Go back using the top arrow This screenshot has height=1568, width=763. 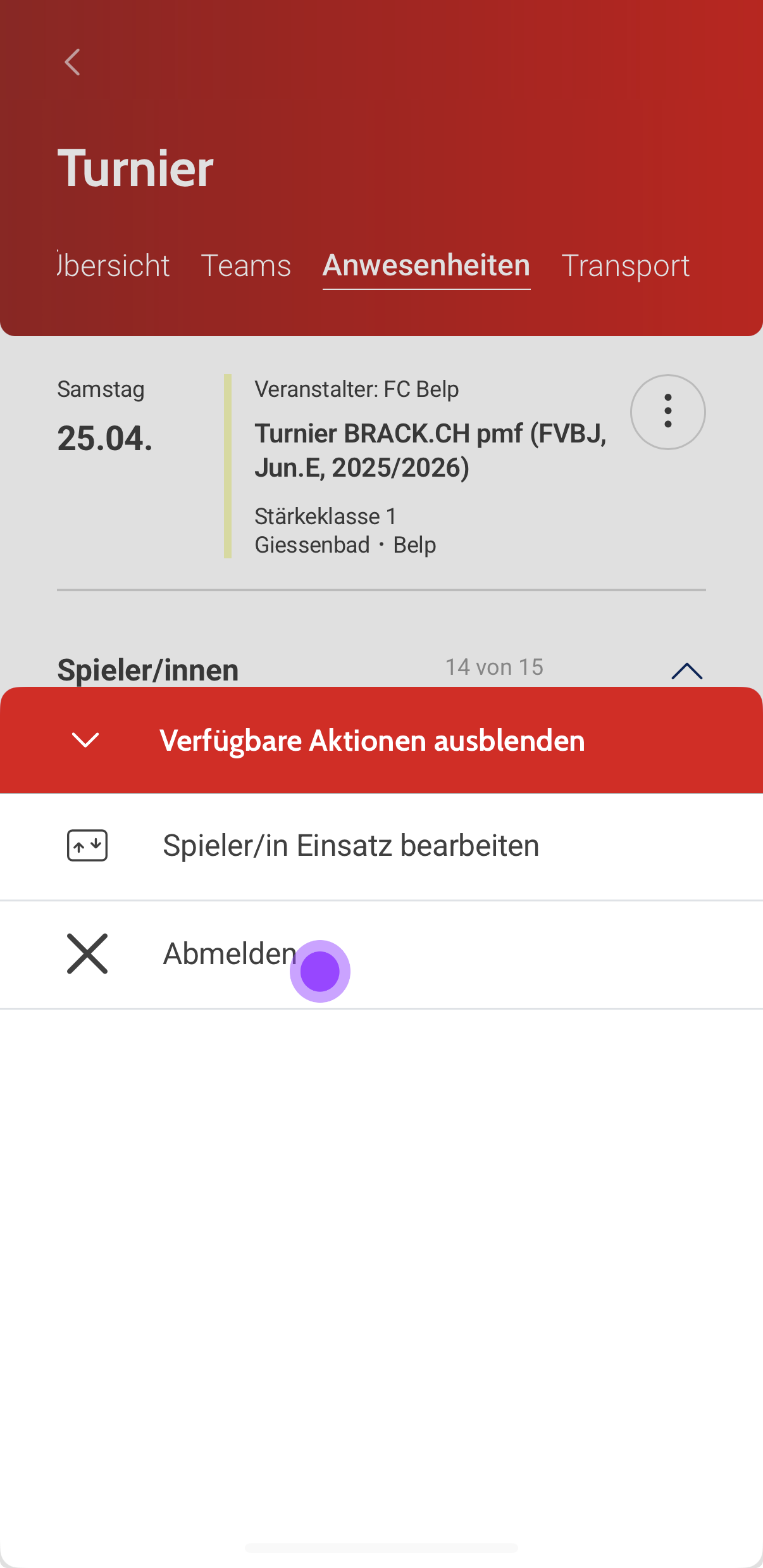point(73,62)
